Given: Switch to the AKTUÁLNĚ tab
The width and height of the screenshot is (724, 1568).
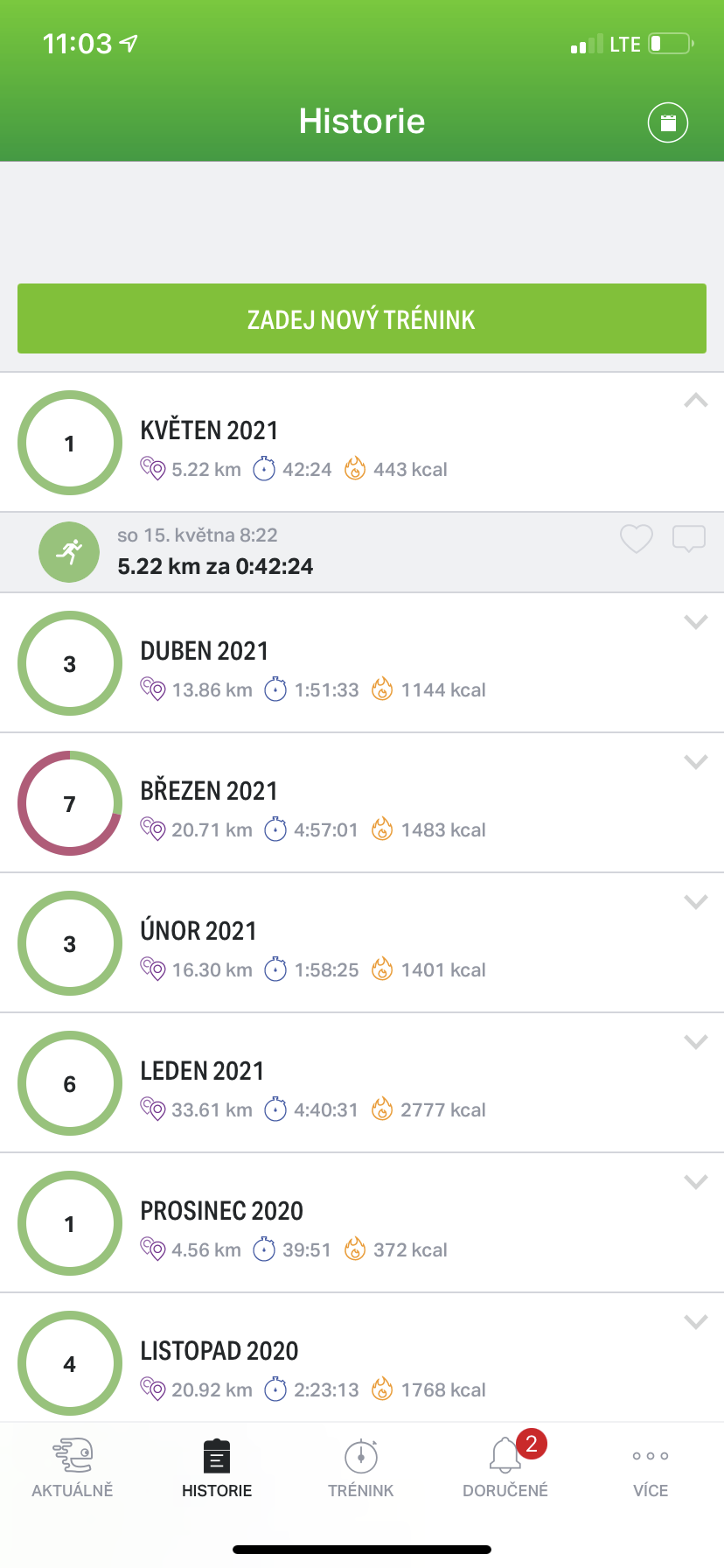Looking at the screenshot, I should (x=73, y=1467).
